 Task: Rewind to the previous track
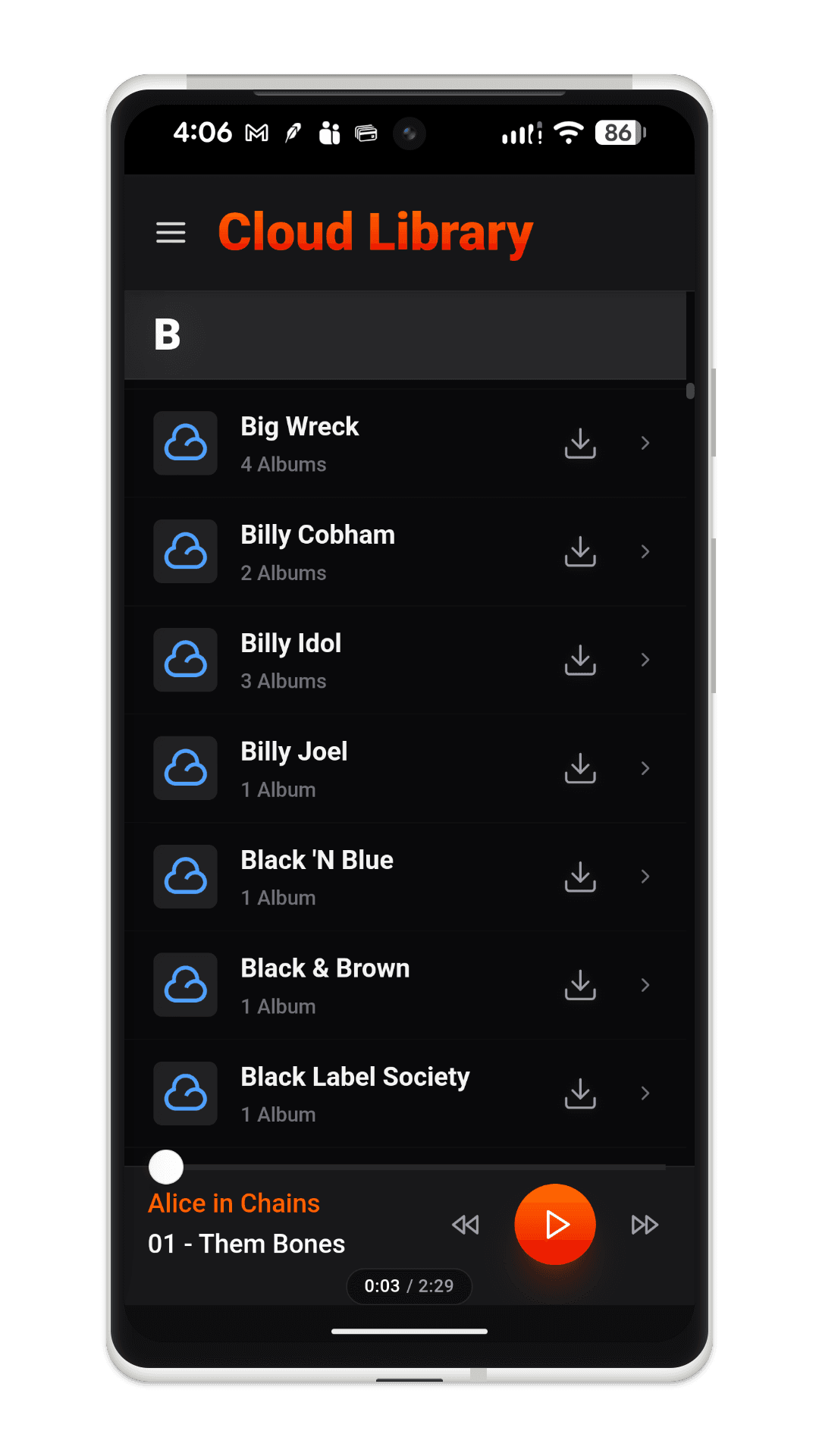[466, 1225]
